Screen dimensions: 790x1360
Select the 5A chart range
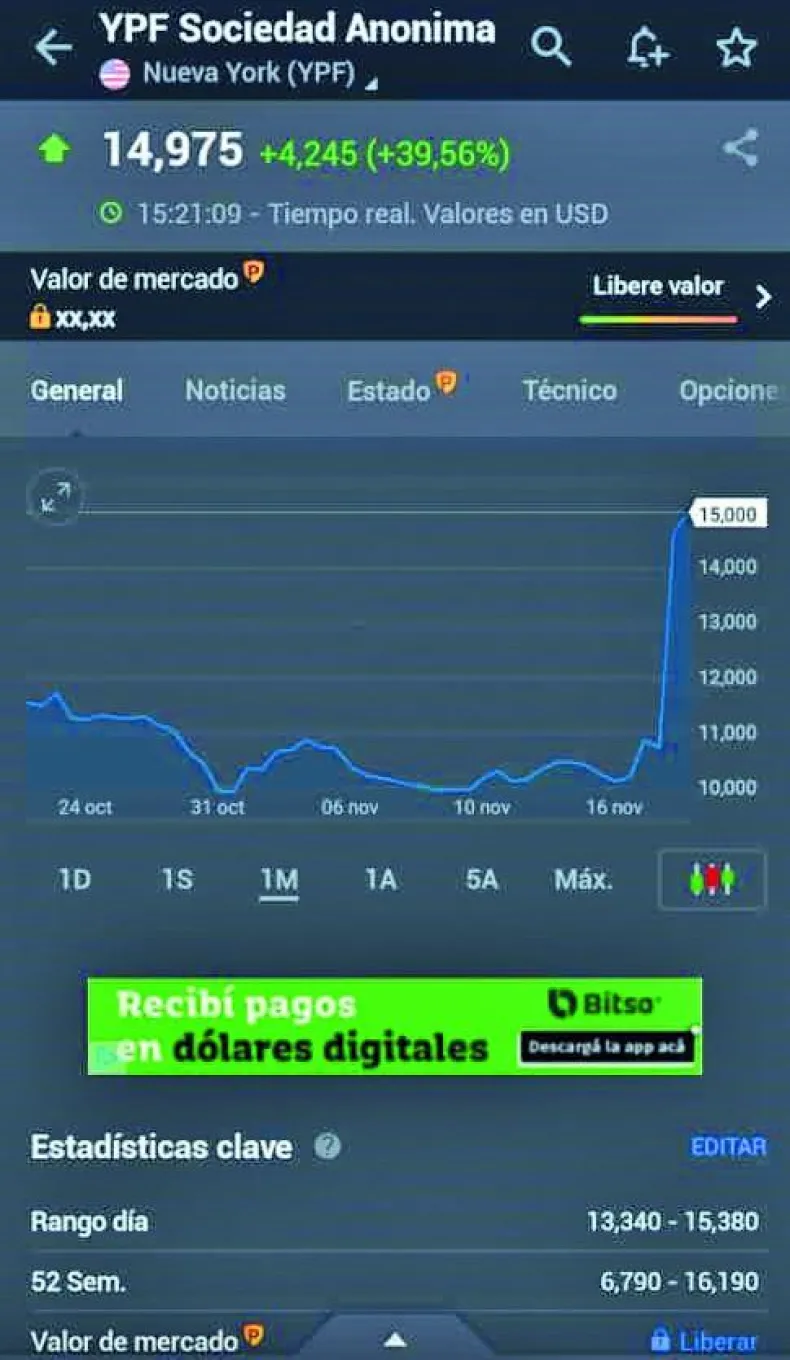coord(481,880)
